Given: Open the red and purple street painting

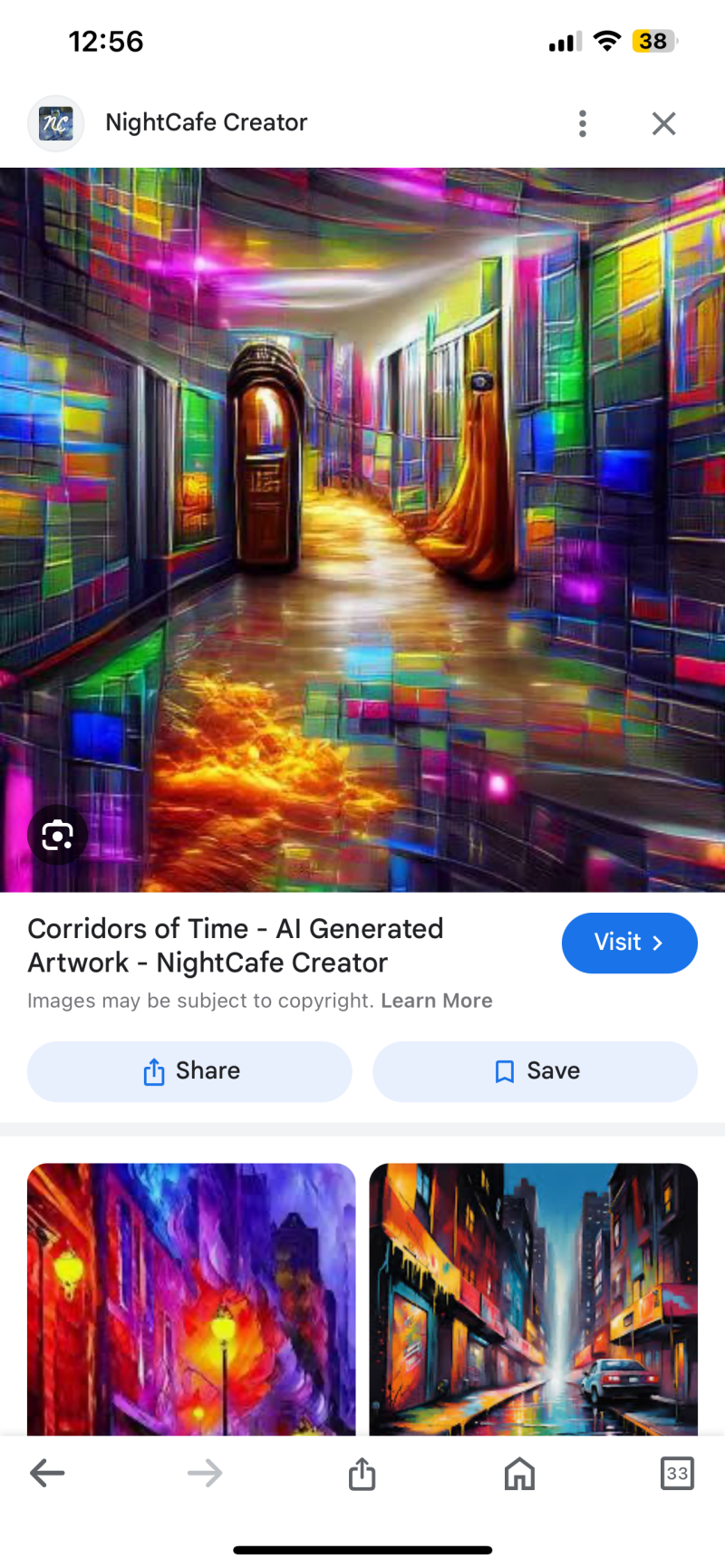Looking at the screenshot, I should [191, 1298].
